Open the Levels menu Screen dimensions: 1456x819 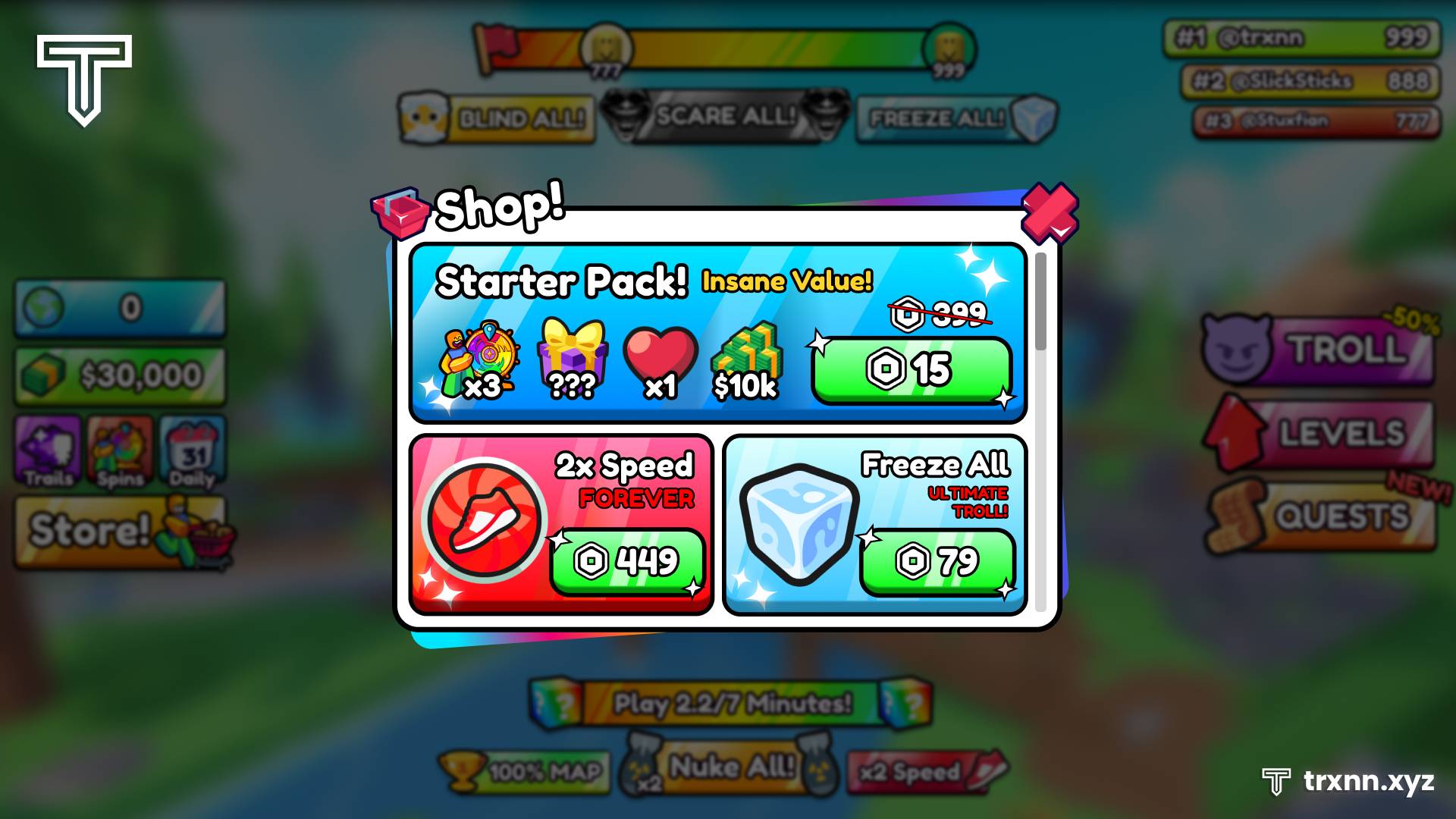[x=1321, y=433]
